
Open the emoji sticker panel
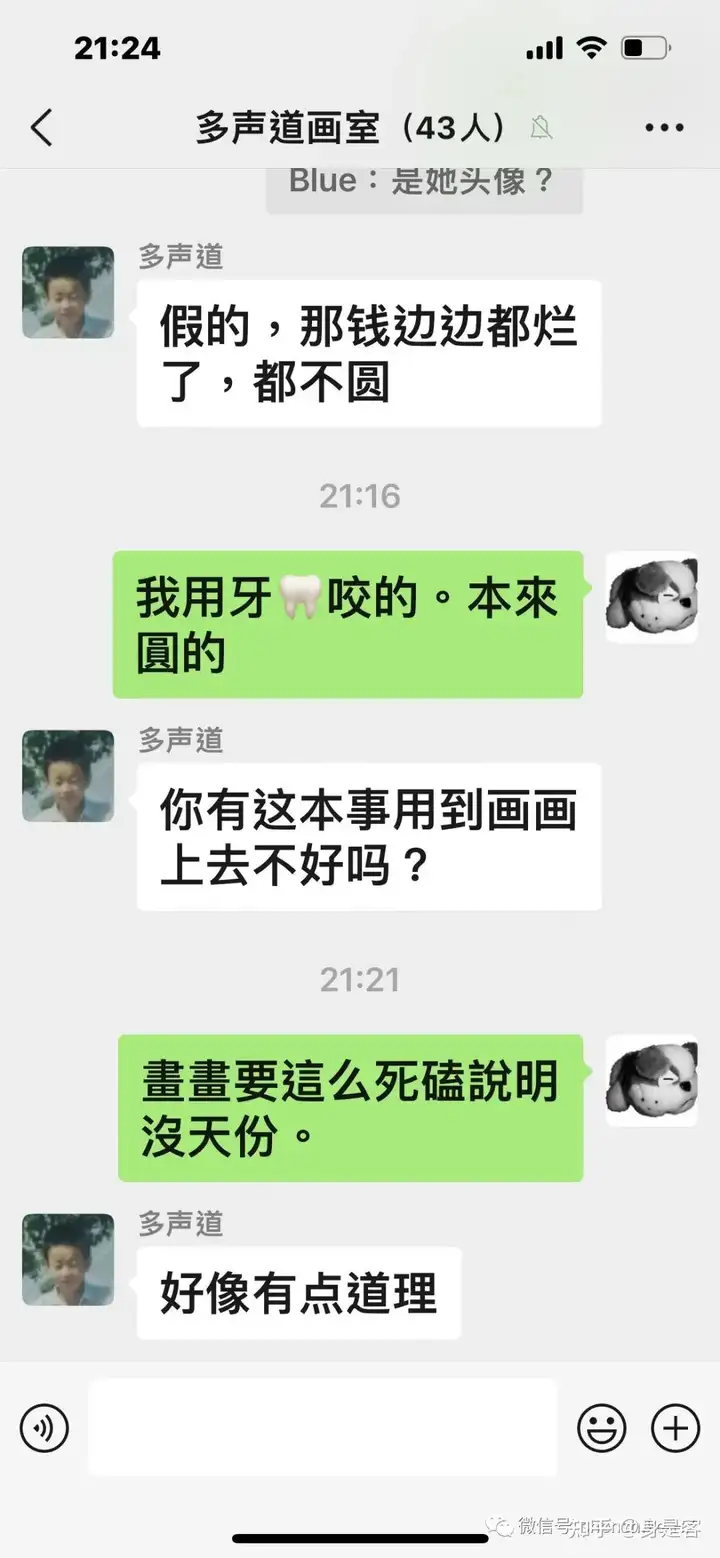click(602, 1427)
